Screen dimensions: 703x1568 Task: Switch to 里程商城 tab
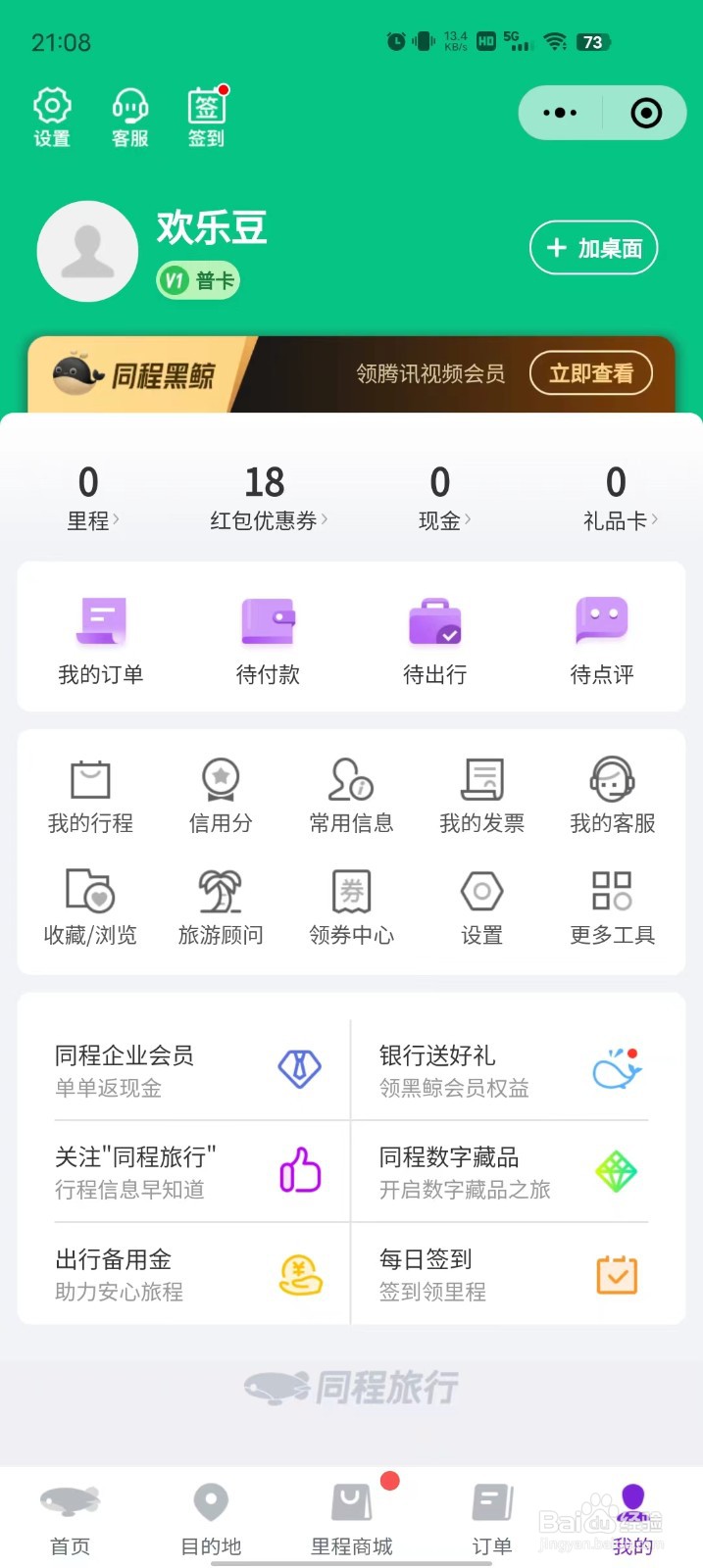tap(352, 1519)
